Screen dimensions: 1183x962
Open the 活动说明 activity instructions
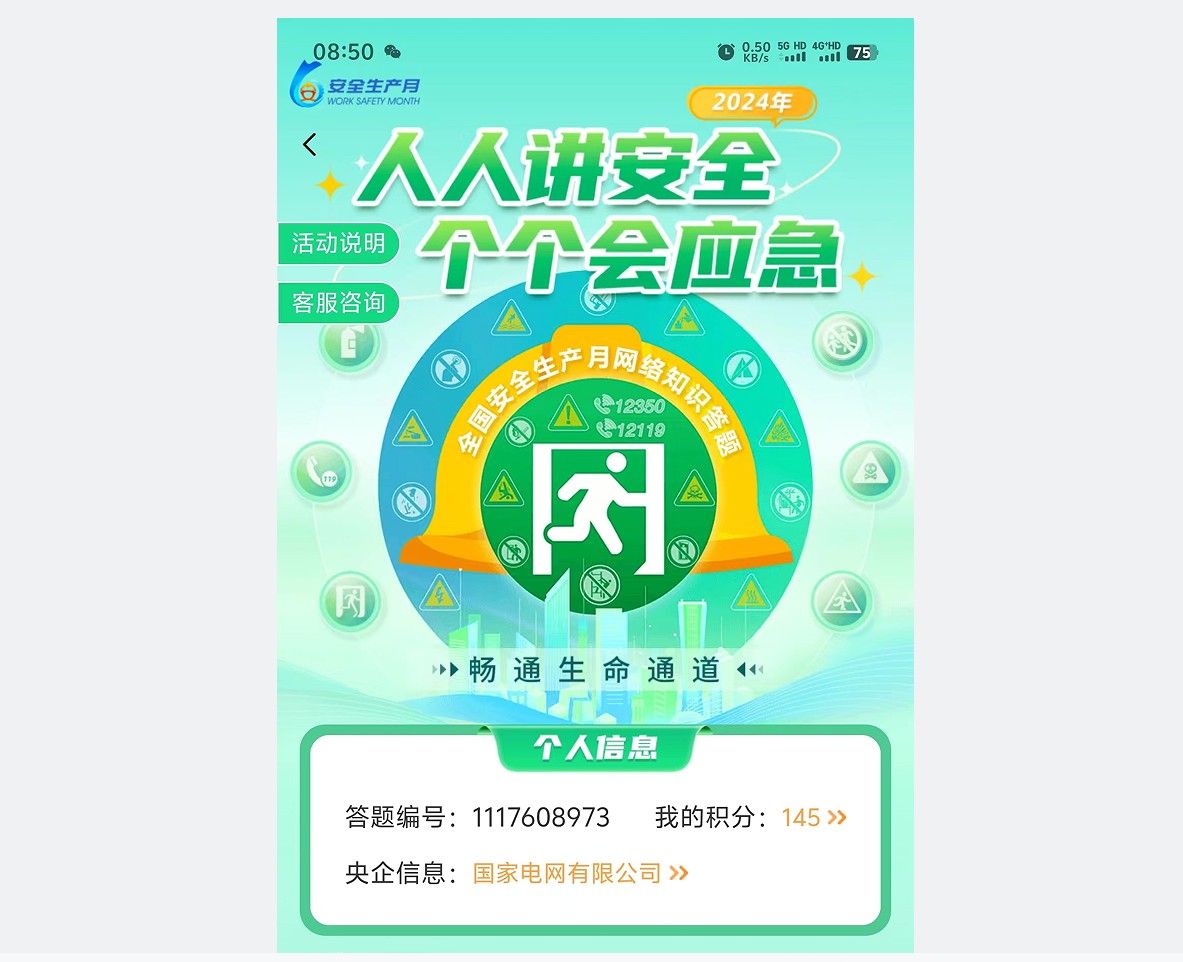(338, 244)
